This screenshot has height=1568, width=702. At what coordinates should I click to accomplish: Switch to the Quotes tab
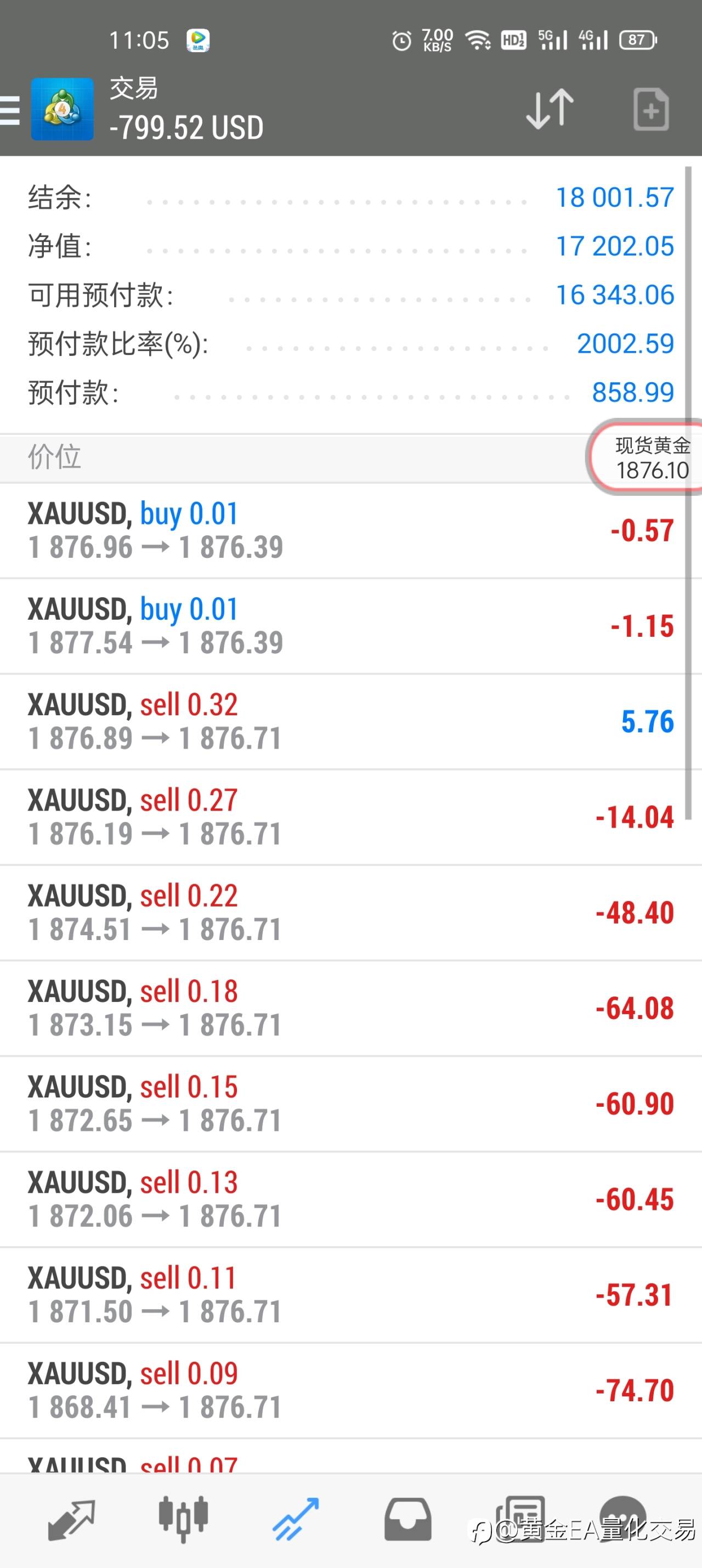point(71,1519)
